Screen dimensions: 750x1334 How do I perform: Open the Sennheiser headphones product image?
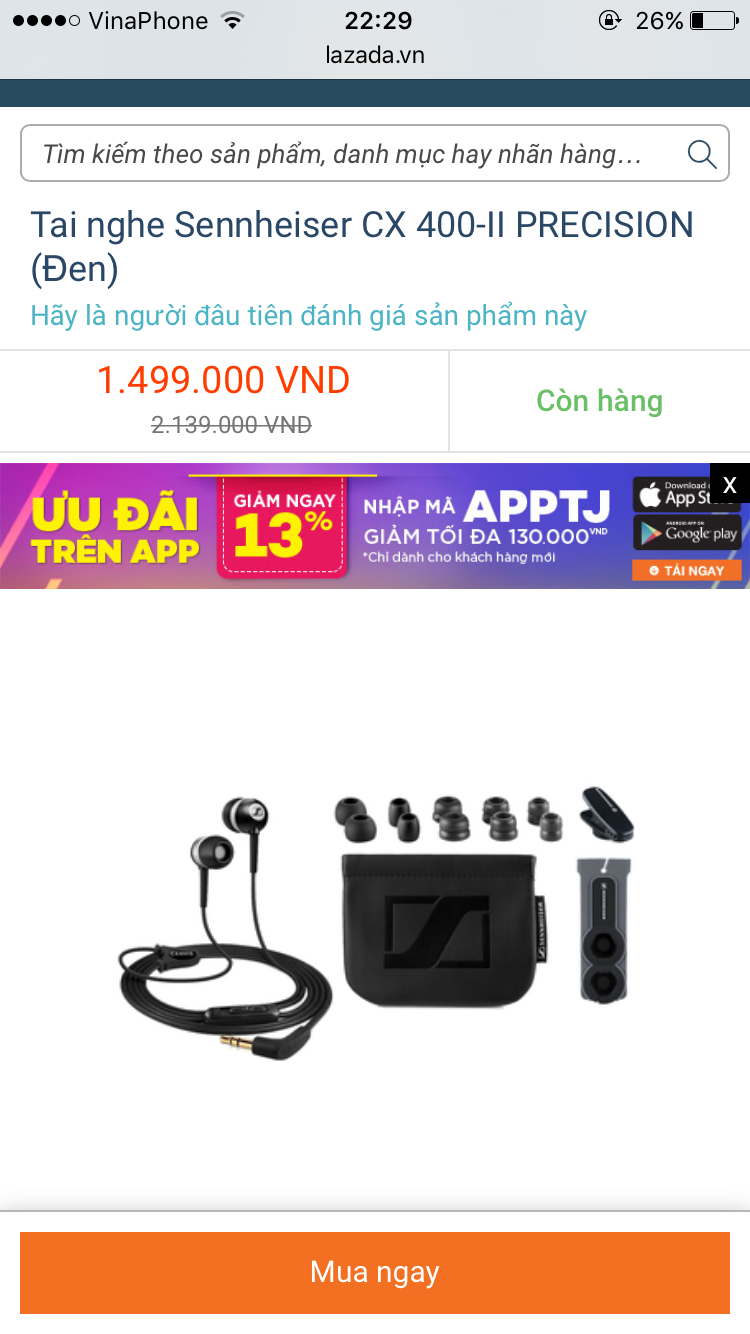pyautogui.click(x=375, y=900)
